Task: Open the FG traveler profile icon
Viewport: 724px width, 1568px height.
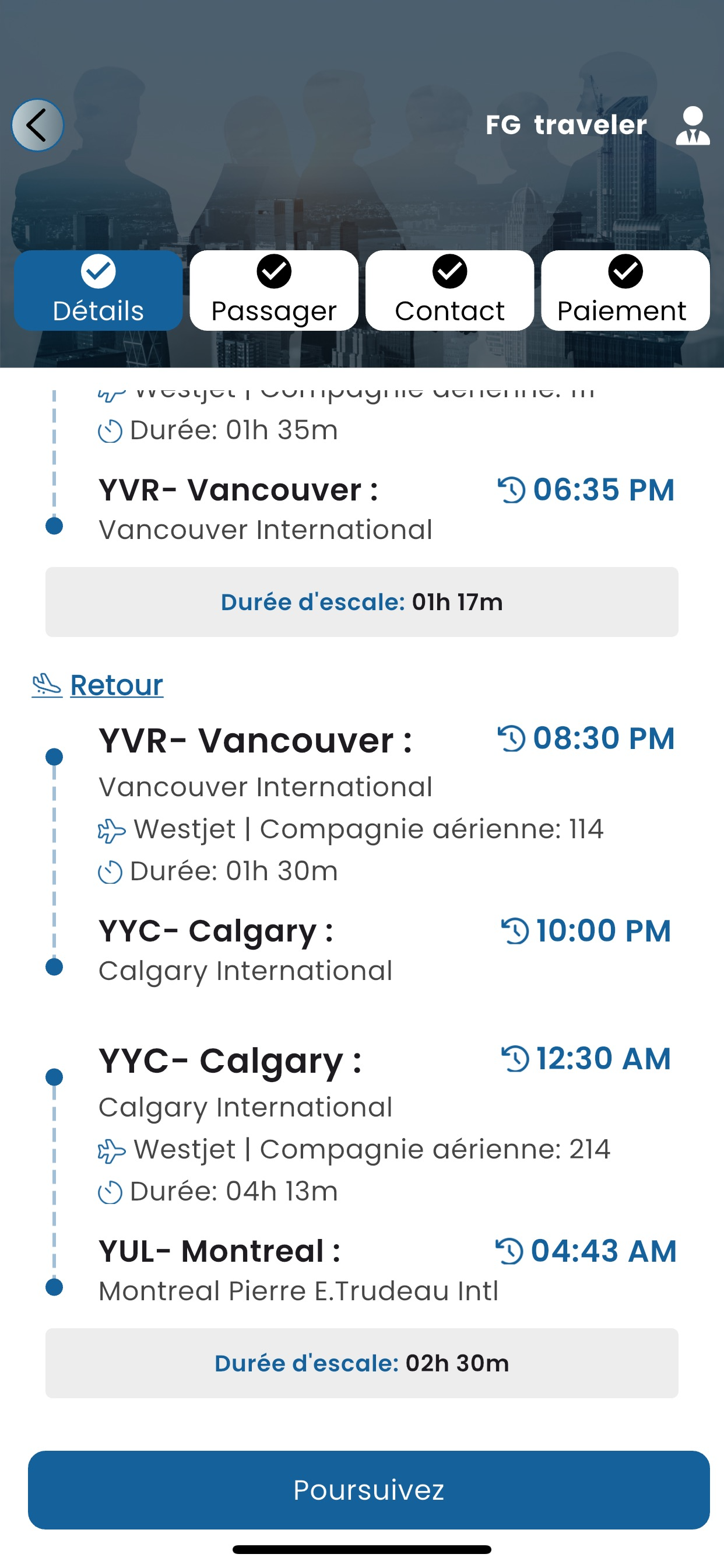Action: (693, 125)
